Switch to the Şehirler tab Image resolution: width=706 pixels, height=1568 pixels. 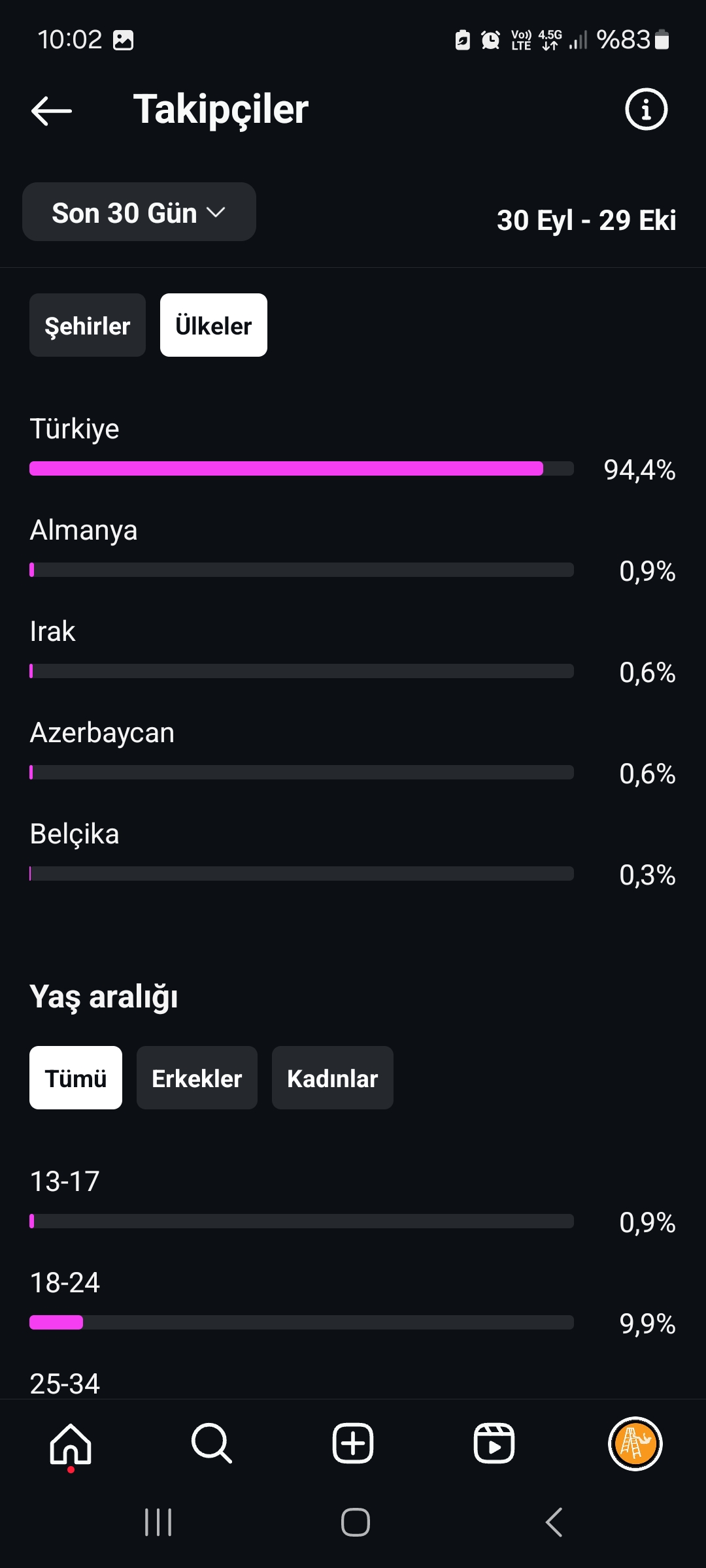click(x=88, y=325)
